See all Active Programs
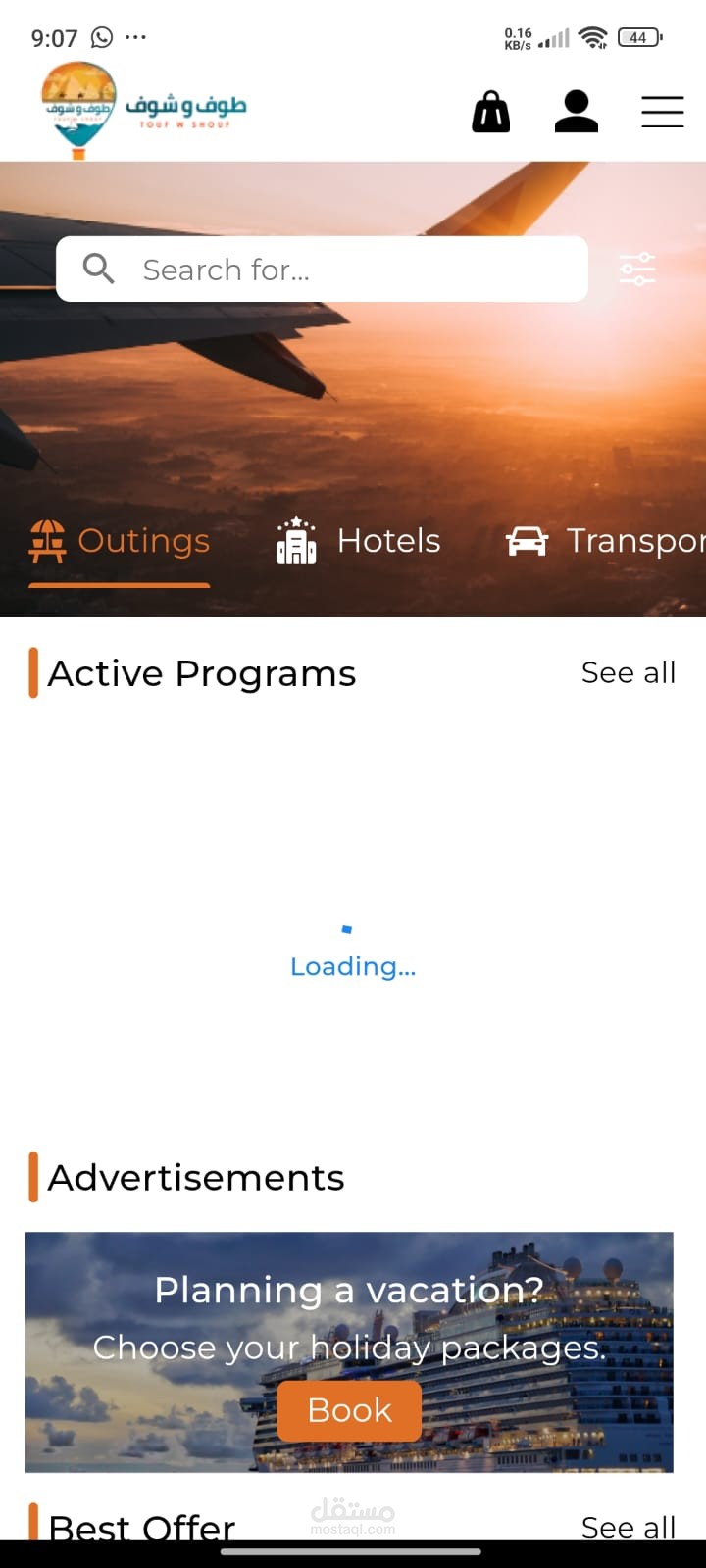 [628, 673]
